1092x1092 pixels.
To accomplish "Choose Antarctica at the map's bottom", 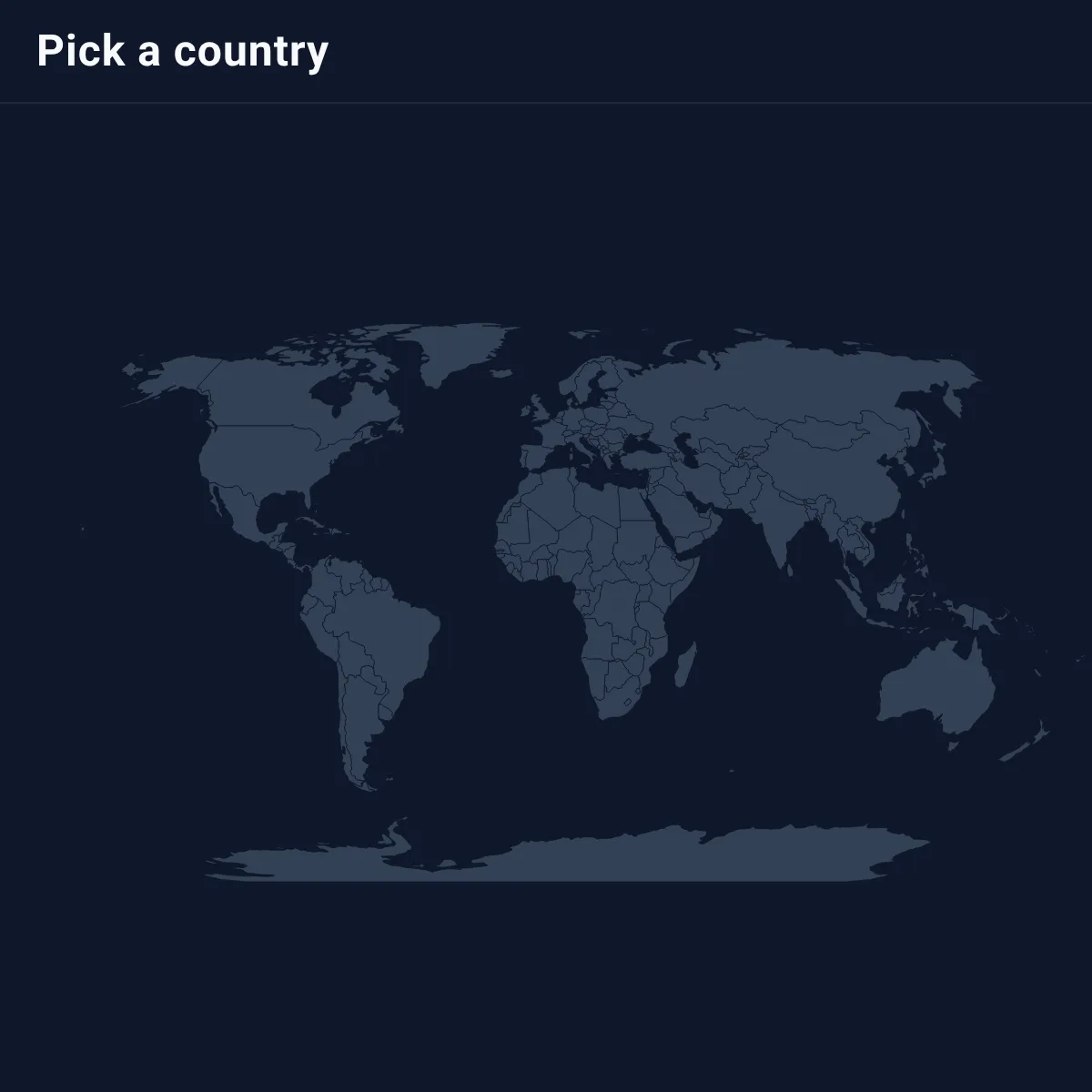I will tap(564, 857).
